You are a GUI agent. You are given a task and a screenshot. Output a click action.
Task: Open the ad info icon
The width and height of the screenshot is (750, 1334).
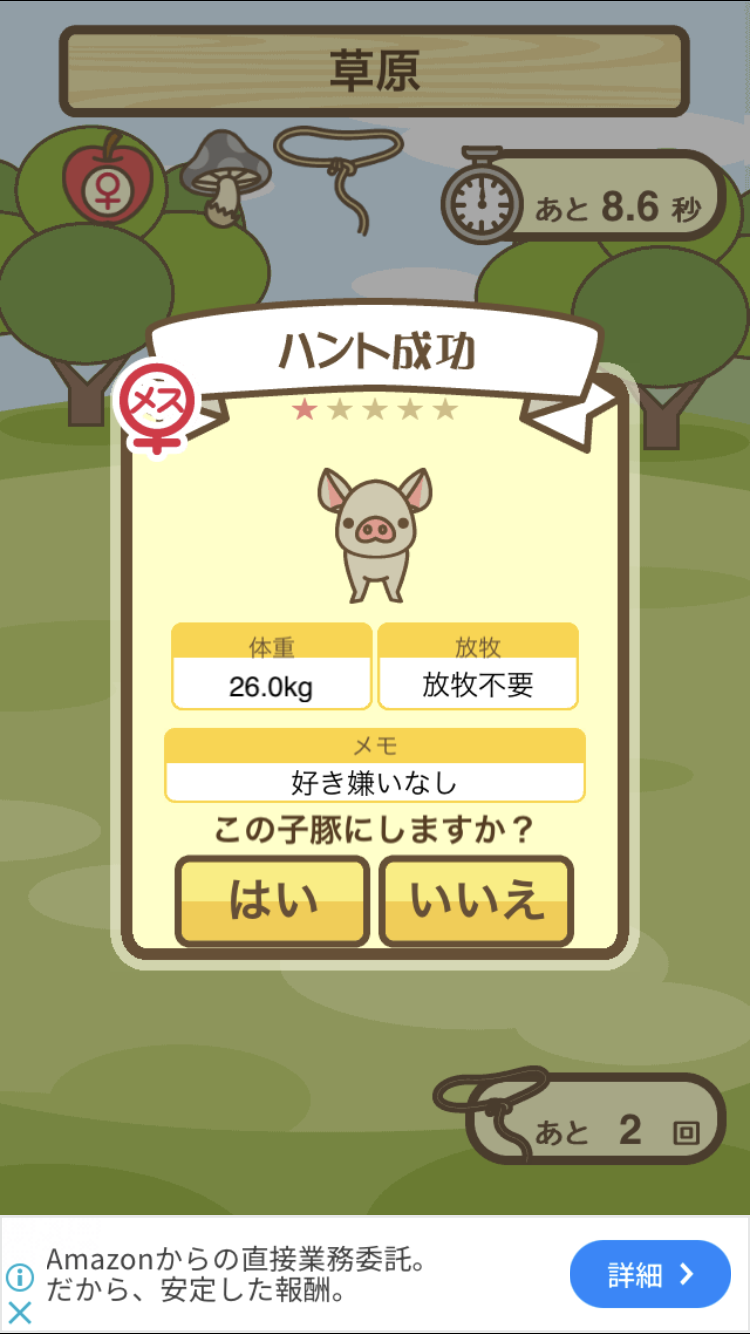coord(20,1277)
